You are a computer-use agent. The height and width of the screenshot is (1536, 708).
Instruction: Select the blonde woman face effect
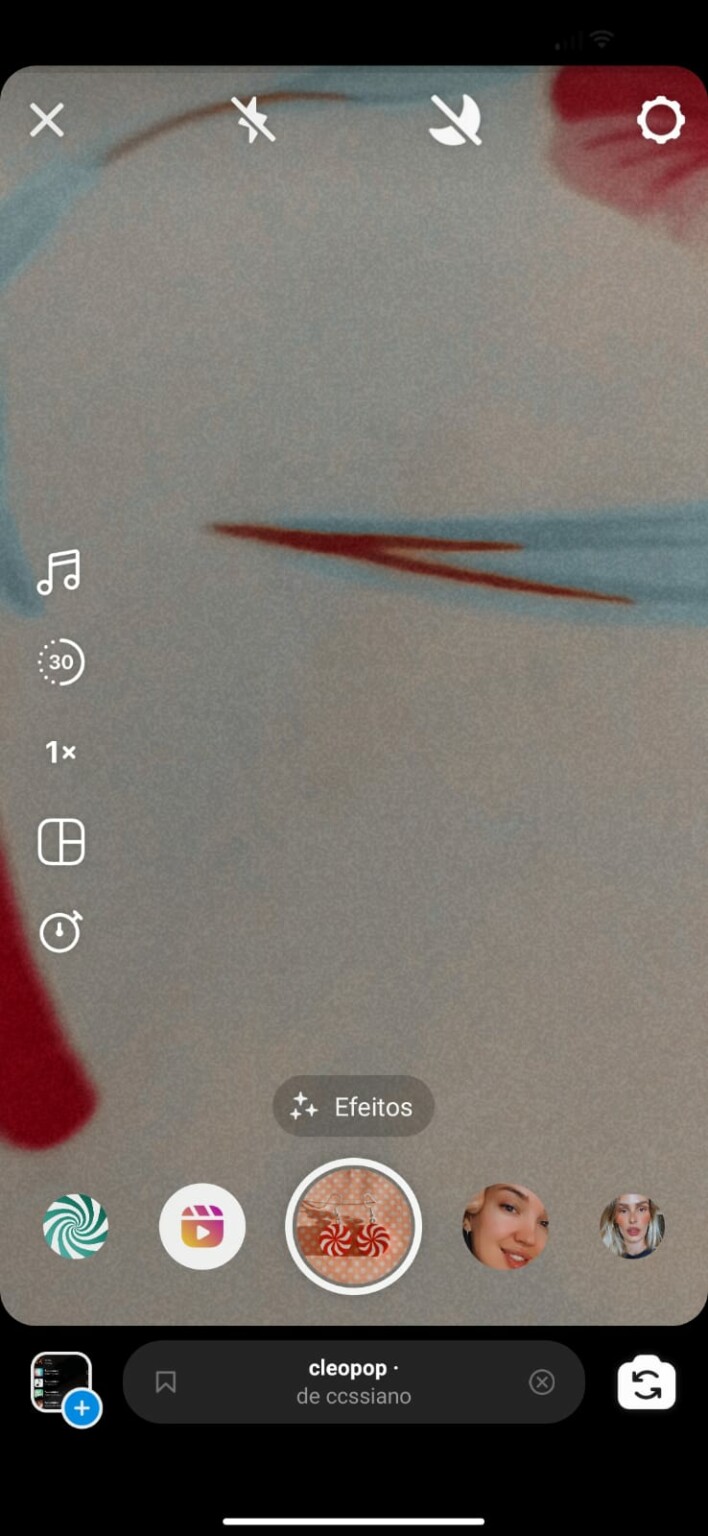632,1227
